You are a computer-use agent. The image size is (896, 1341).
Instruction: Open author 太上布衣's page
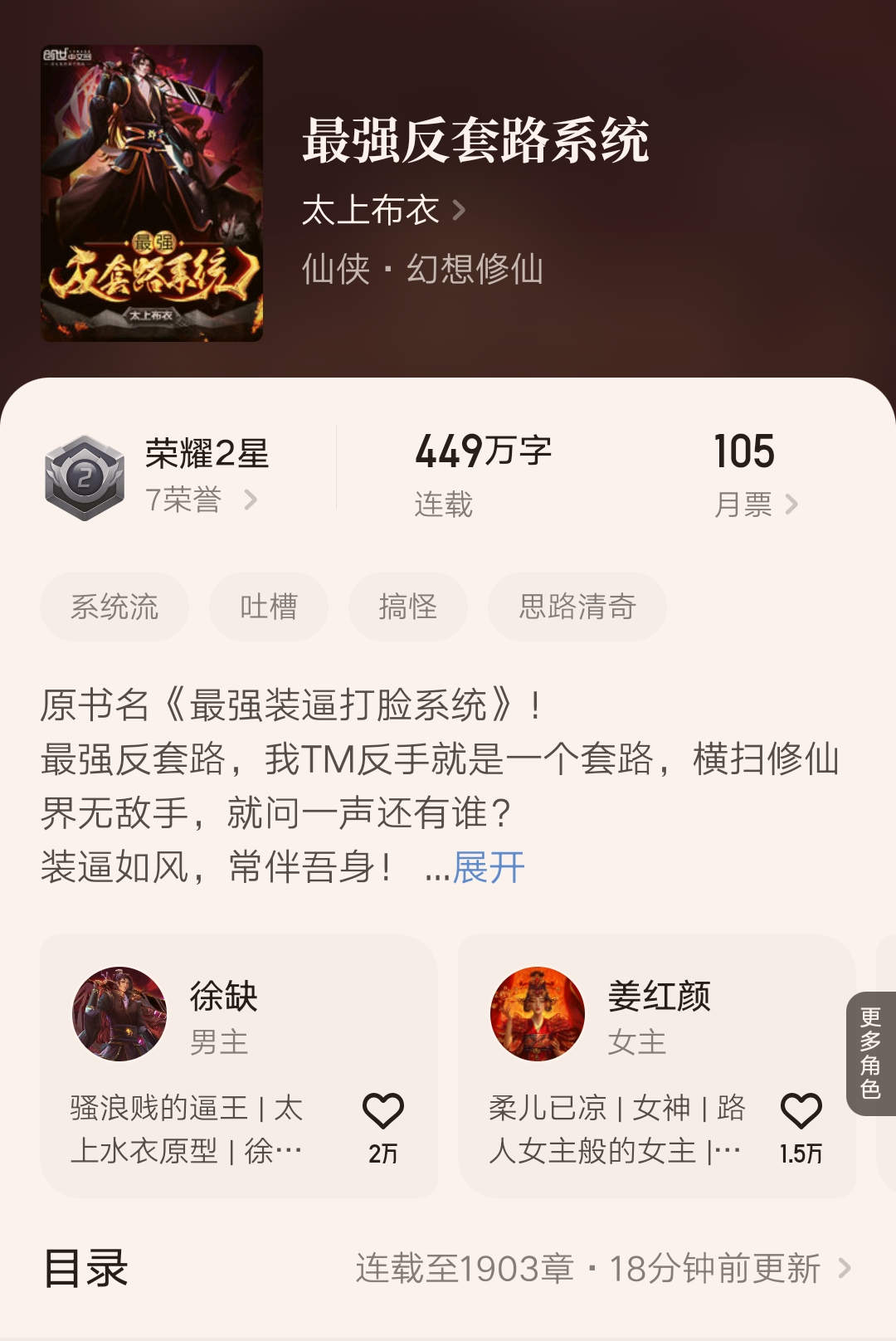(x=382, y=211)
